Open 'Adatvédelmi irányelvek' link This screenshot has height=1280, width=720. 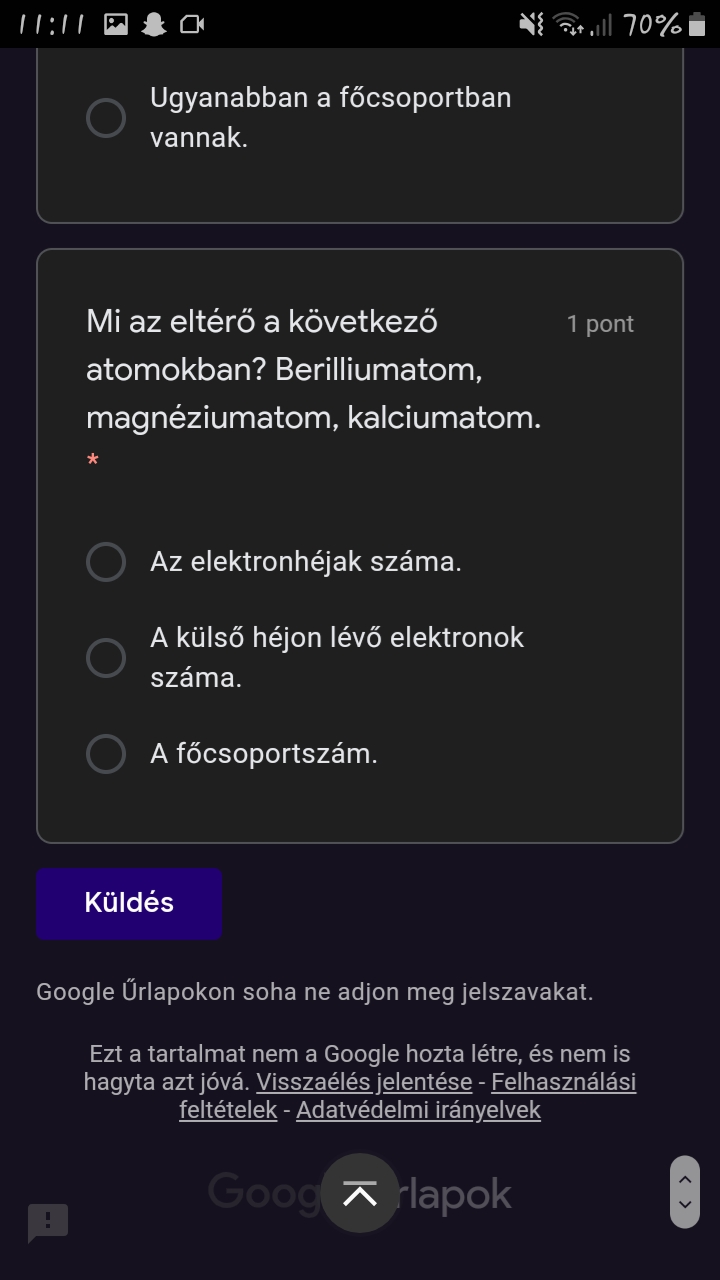(418, 1110)
